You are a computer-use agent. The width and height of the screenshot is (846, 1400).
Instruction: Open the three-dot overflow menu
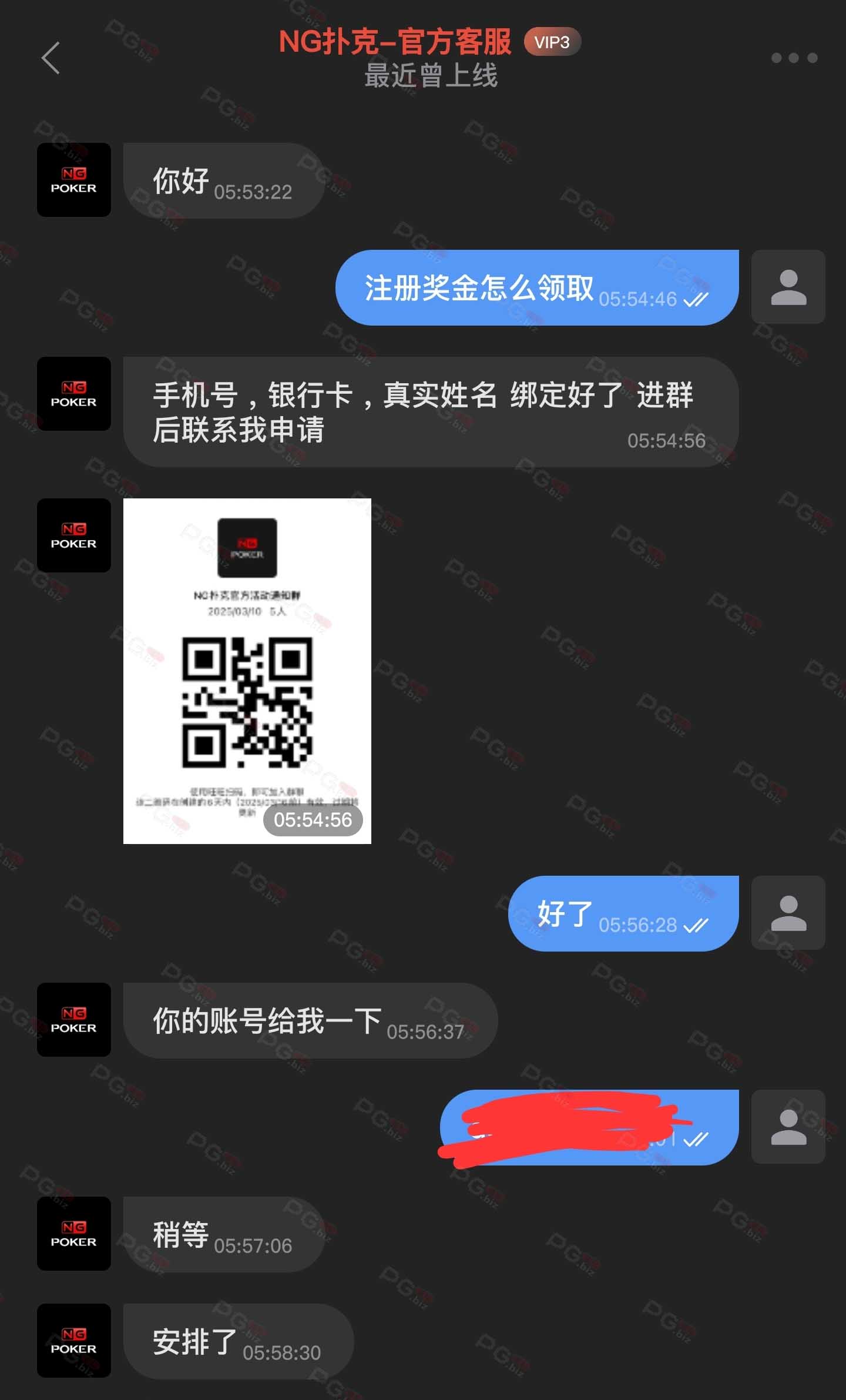(794, 58)
